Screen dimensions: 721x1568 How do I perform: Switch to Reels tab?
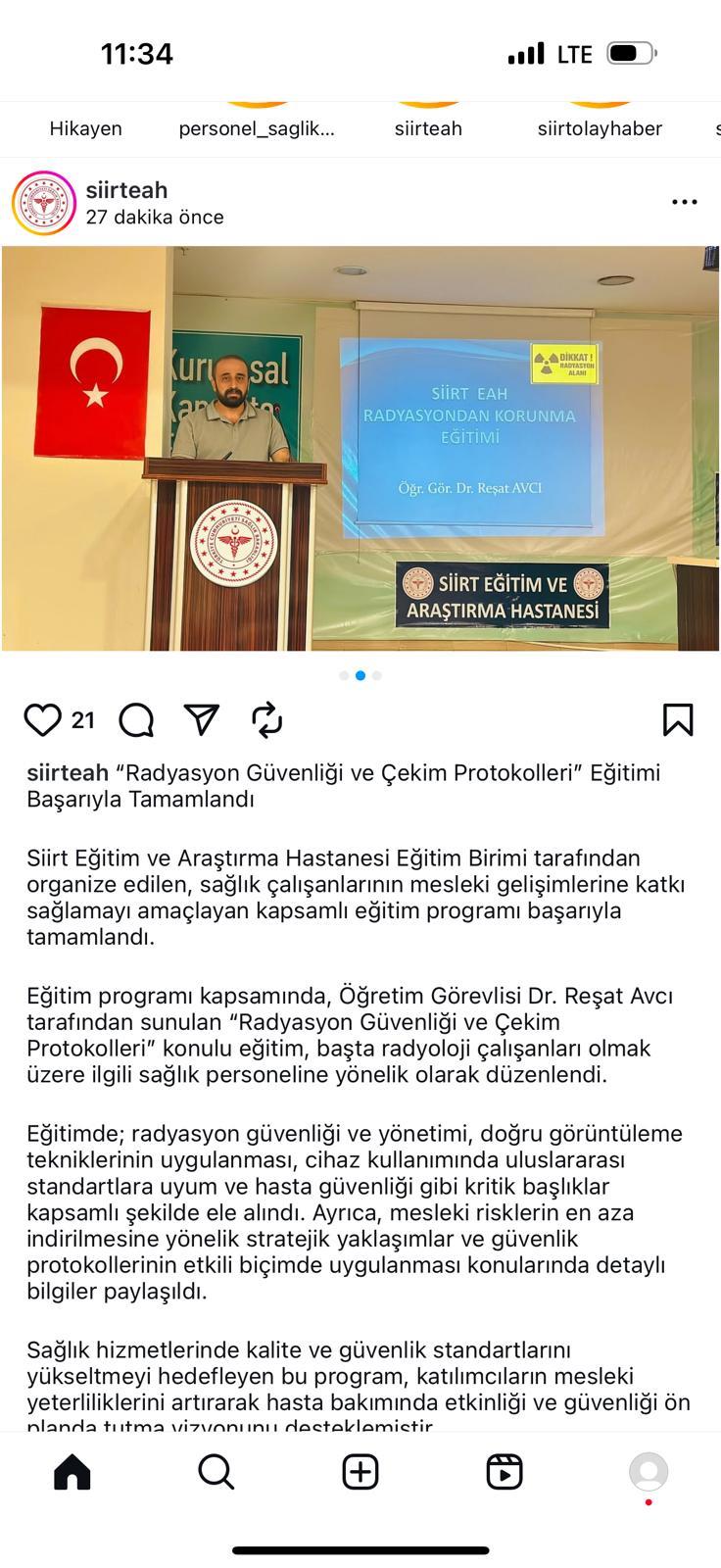(x=505, y=1472)
